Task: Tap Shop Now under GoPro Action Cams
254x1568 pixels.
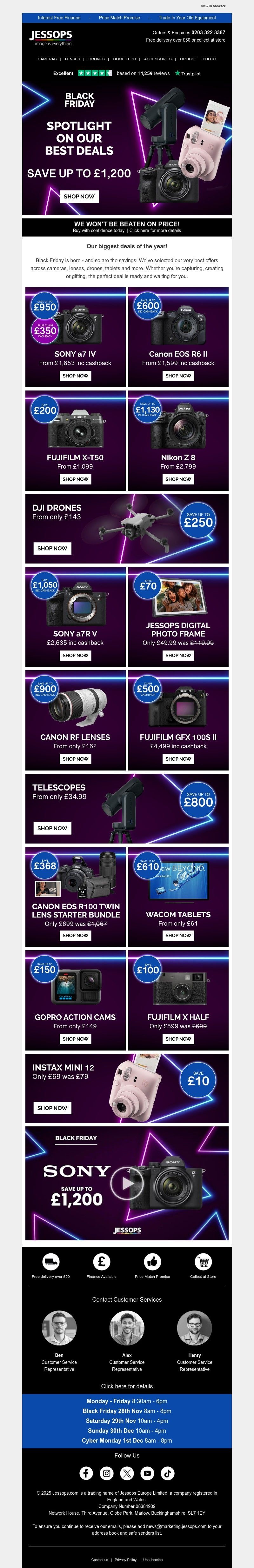Action: 76,1039
